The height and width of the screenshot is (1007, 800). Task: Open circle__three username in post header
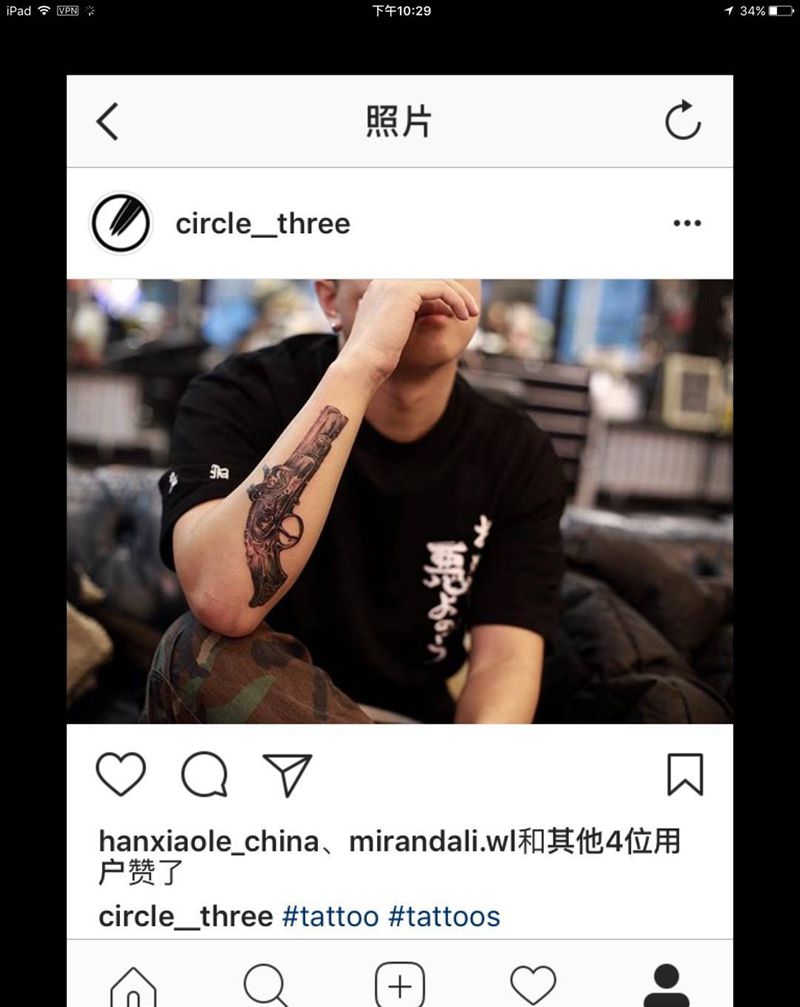[263, 223]
